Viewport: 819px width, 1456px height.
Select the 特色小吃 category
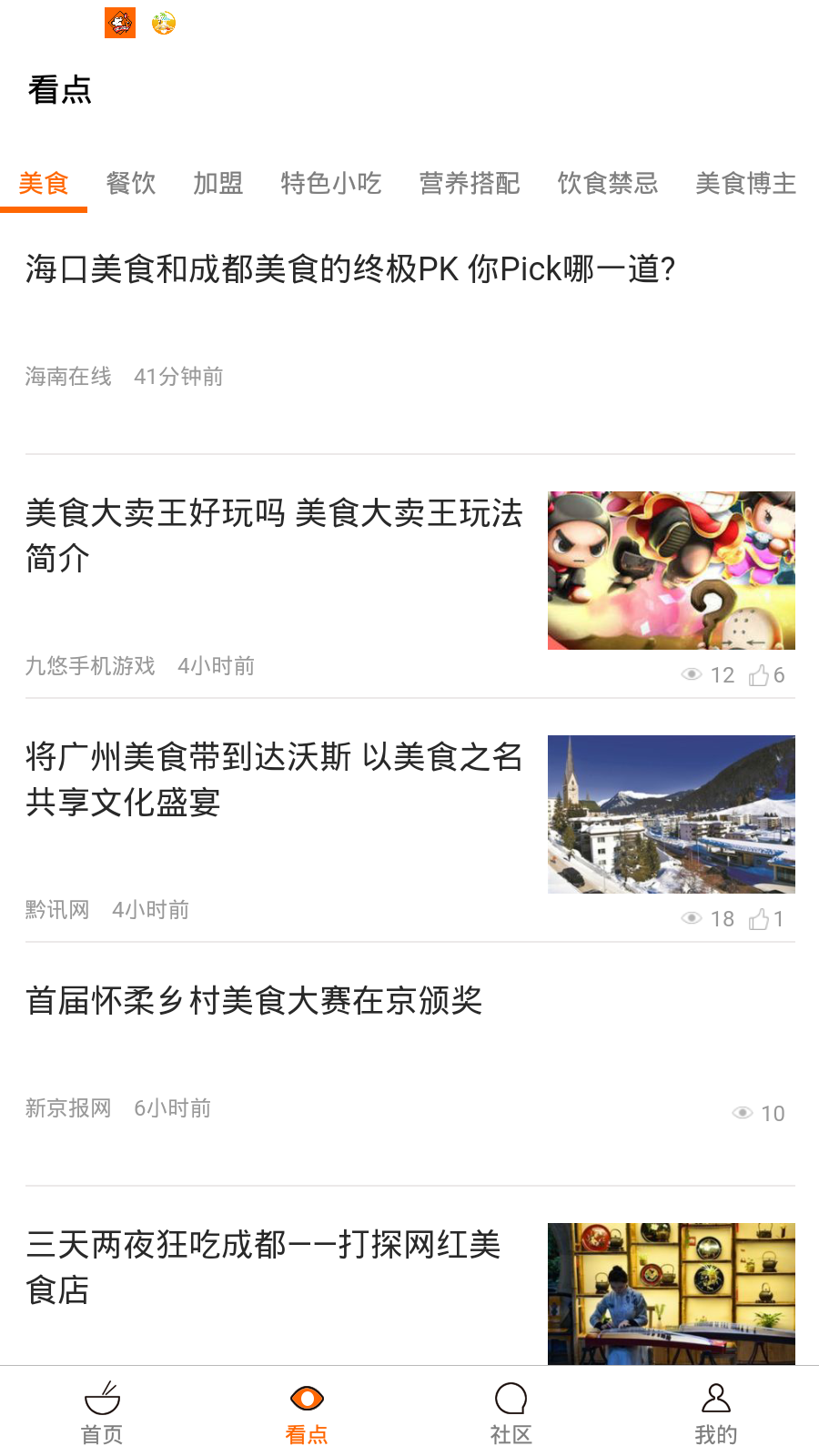(332, 183)
